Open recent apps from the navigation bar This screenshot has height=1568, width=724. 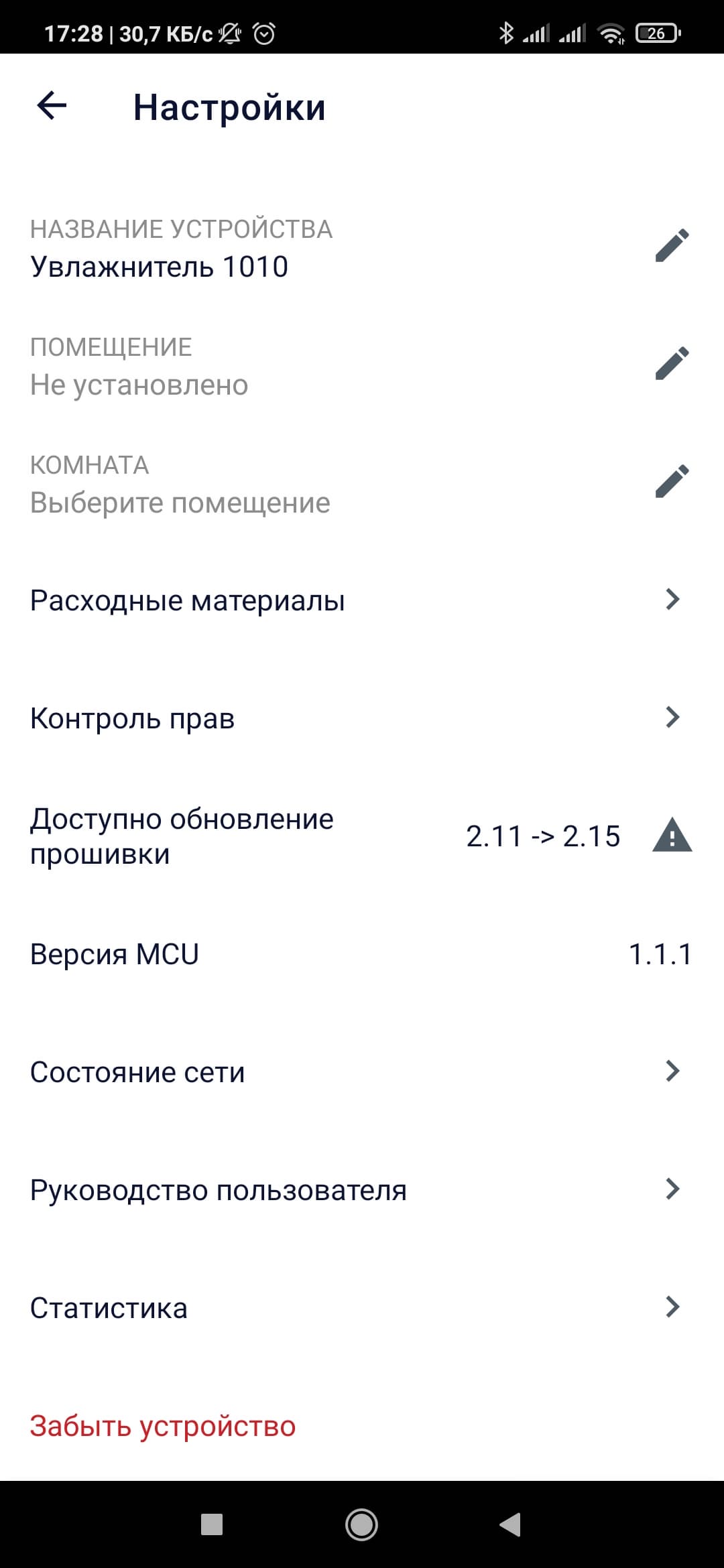point(212,1525)
